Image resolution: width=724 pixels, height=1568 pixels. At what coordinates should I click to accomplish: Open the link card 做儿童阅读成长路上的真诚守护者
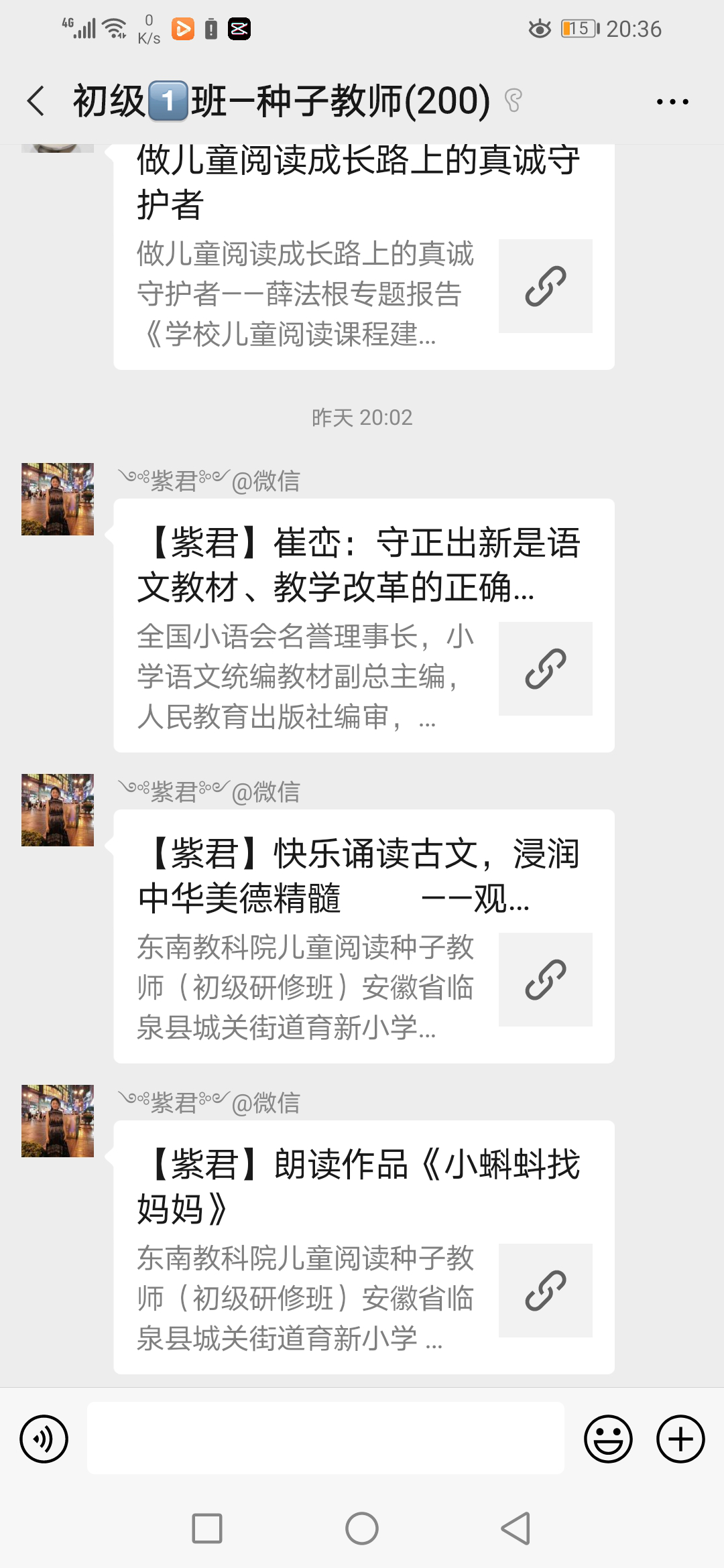pos(363,255)
